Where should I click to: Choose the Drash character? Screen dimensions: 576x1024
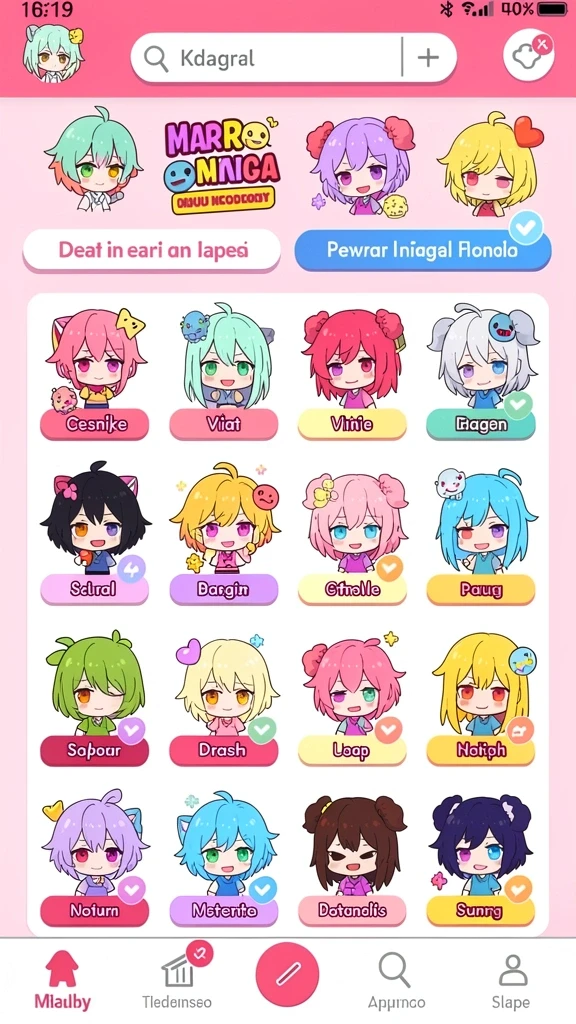pos(223,697)
